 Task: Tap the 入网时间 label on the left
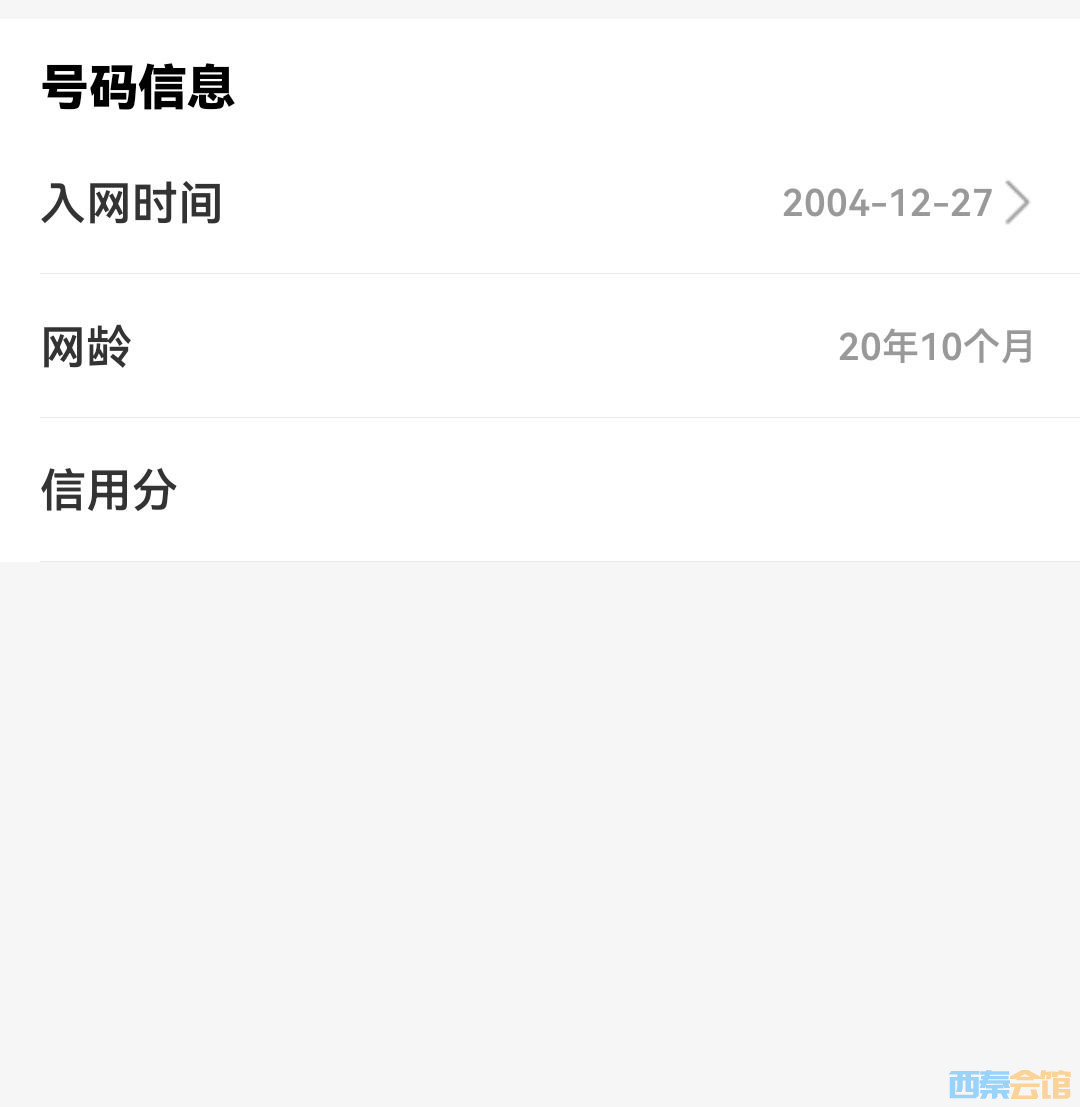pyautogui.click(x=131, y=202)
